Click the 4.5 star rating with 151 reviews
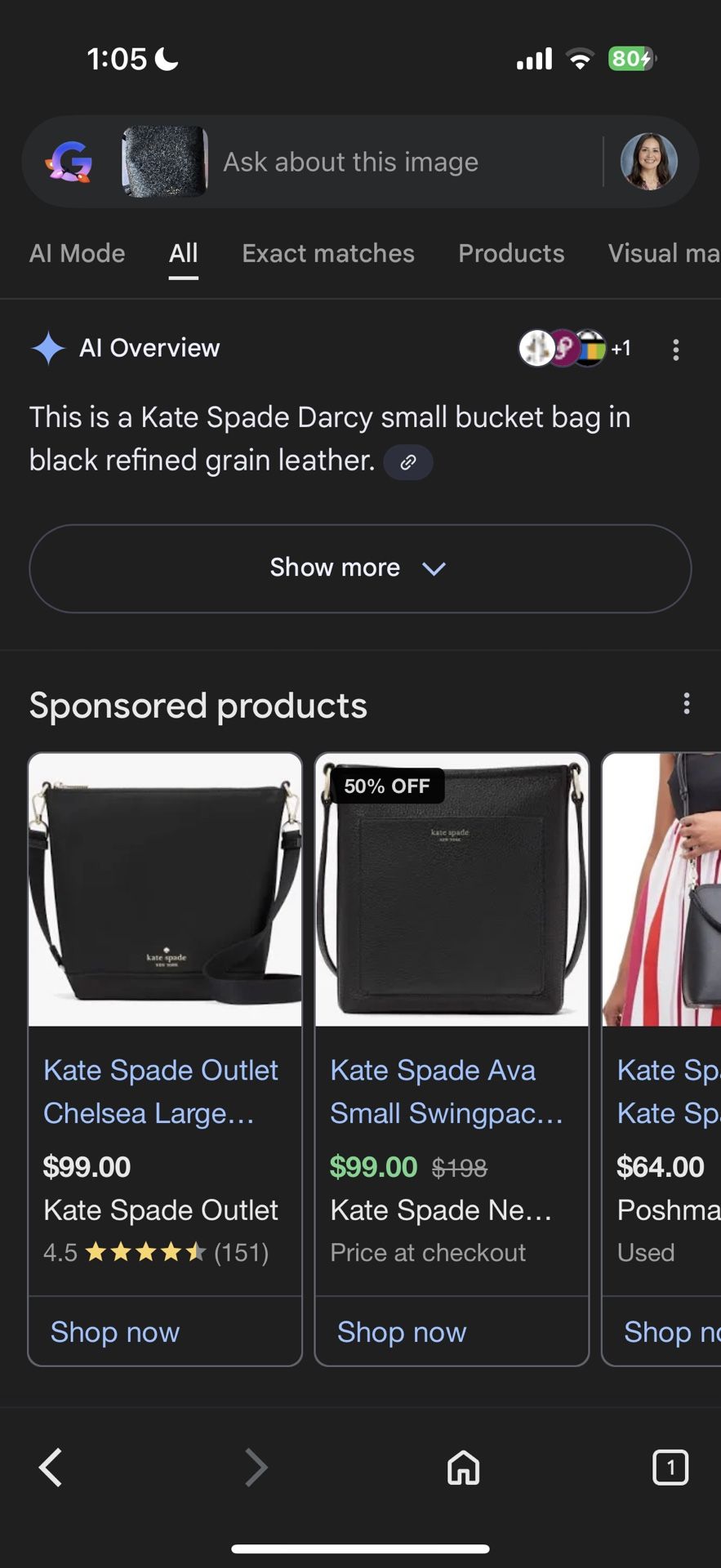Image resolution: width=721 pixels, height=1568 pixels. (x=157, y=1252)
